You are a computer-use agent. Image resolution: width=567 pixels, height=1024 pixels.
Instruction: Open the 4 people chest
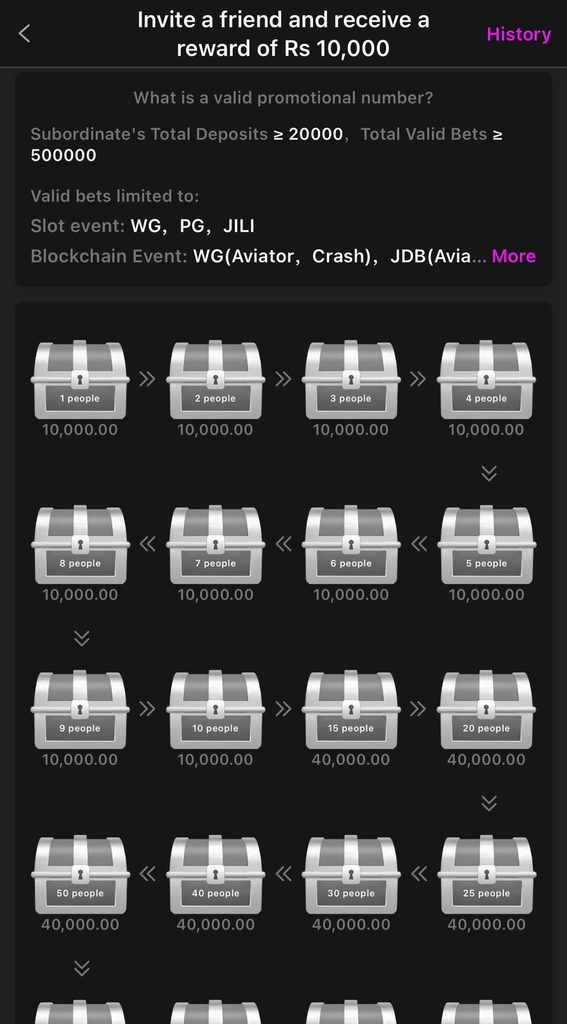tap(486, 380)
